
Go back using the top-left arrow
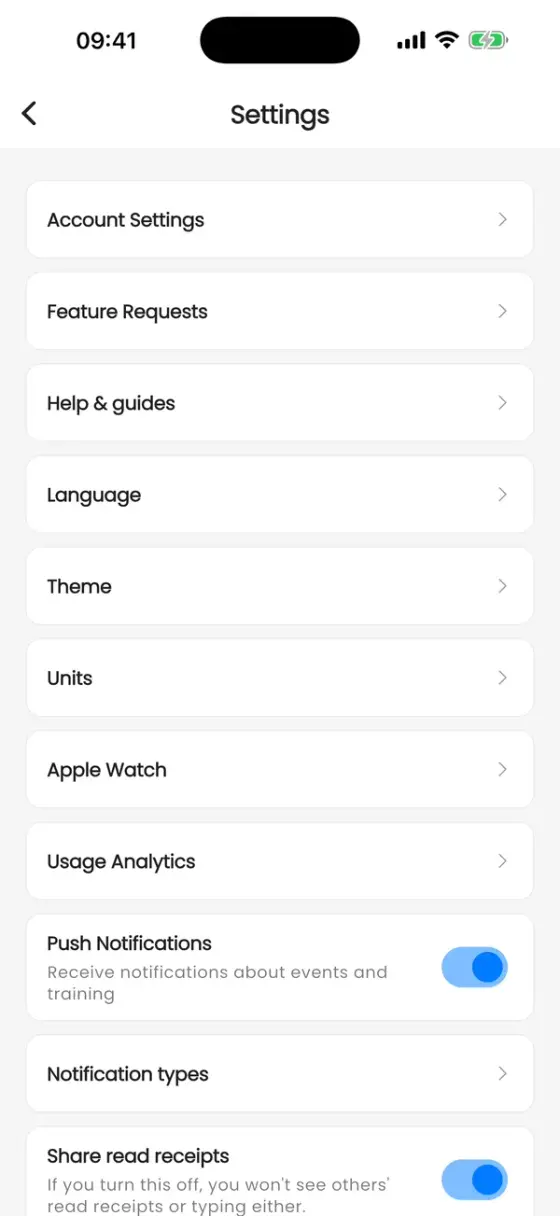click(29, 114)
